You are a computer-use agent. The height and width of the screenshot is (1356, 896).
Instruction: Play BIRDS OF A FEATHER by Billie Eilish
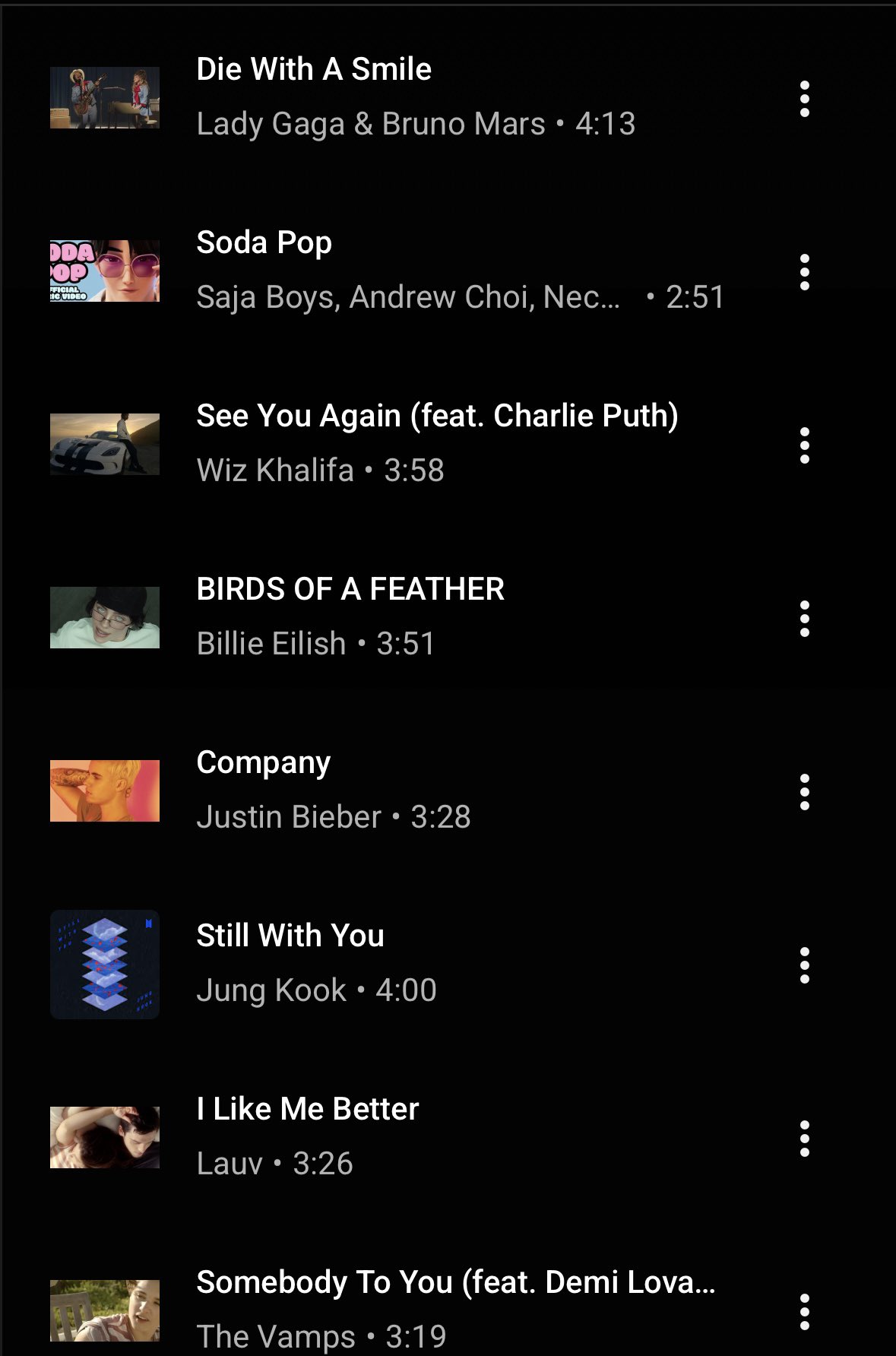tap(350, 590)
